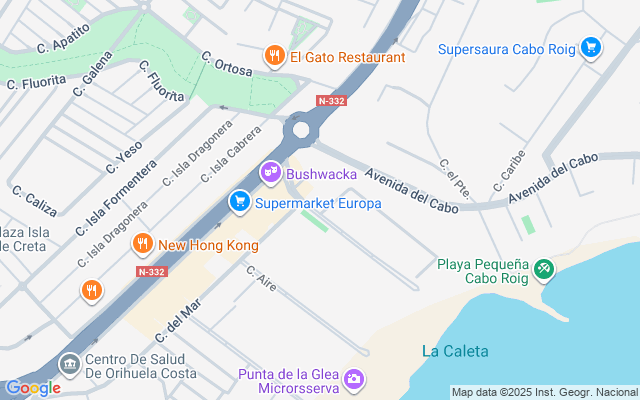The height and width of the screenshot is (400, 640).
Task: Tap Punta de la Glea Microrsserva pin
Action: 353,379
